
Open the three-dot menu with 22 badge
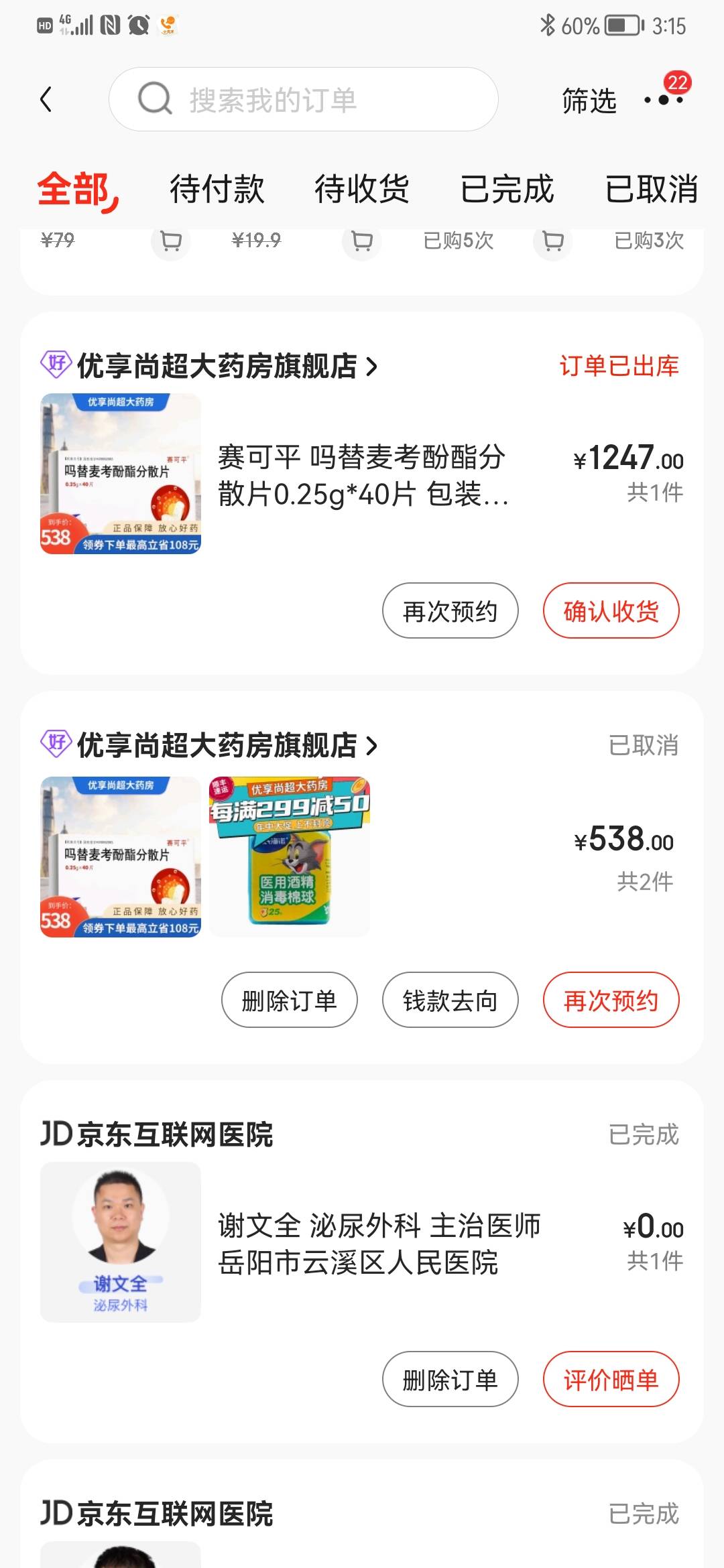664,102
